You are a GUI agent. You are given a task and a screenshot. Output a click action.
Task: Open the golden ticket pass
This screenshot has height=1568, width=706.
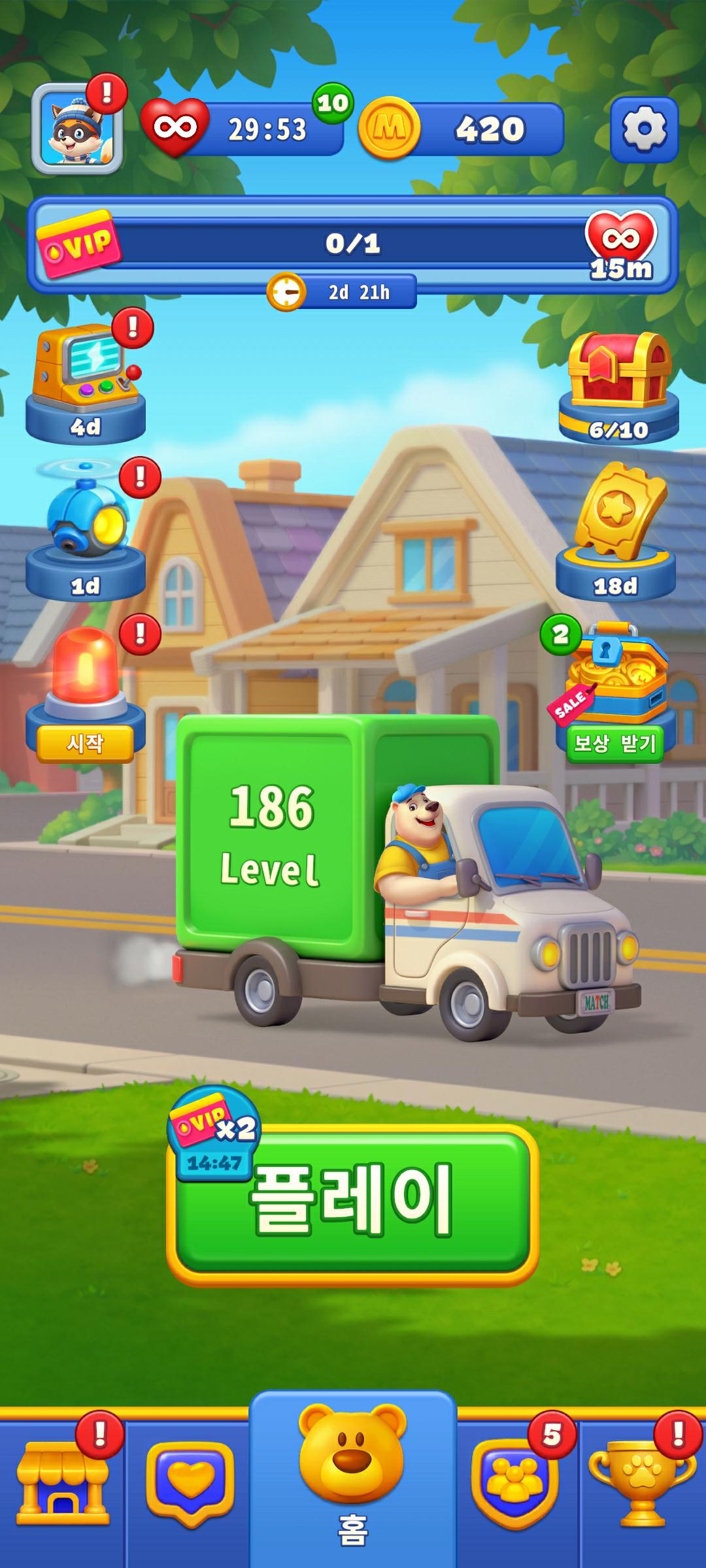(615, 529)
